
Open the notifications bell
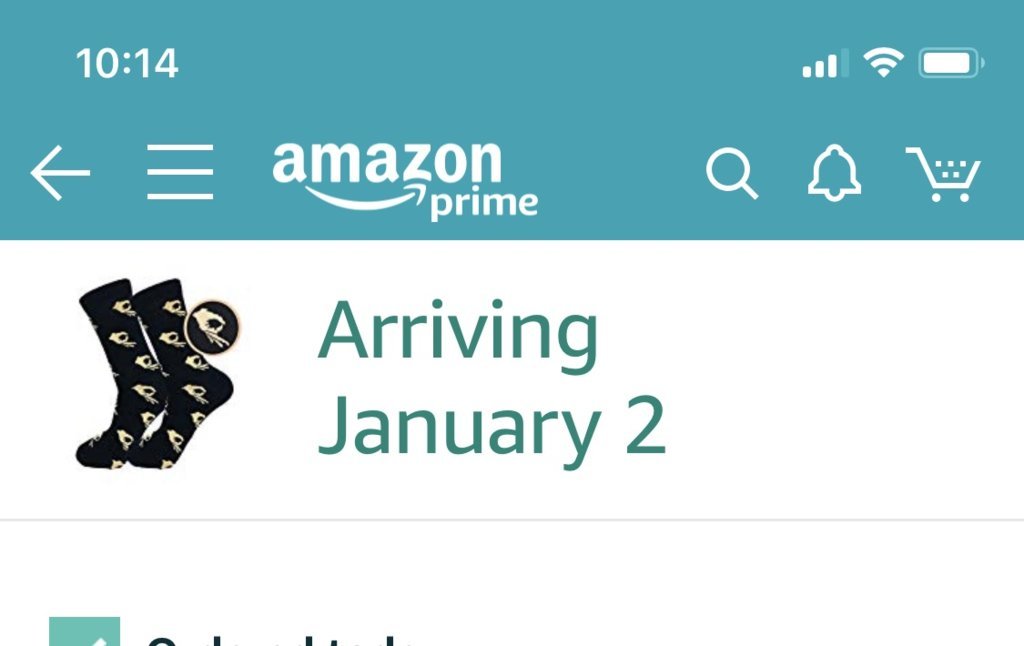[834, 174]
